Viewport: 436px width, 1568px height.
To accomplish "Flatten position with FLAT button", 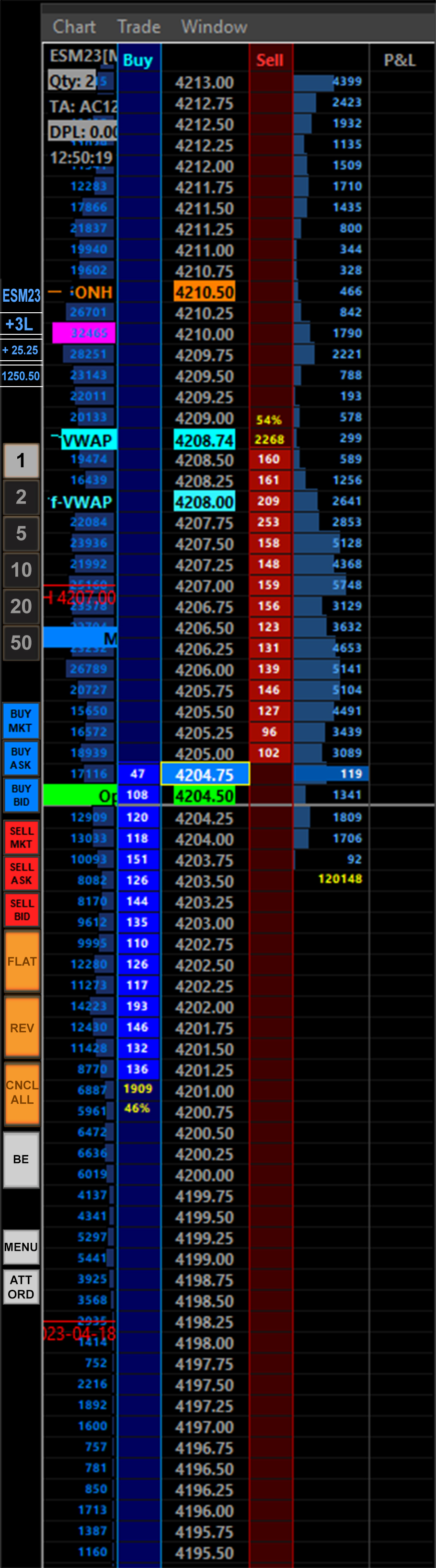I will (x=22, y=961).
